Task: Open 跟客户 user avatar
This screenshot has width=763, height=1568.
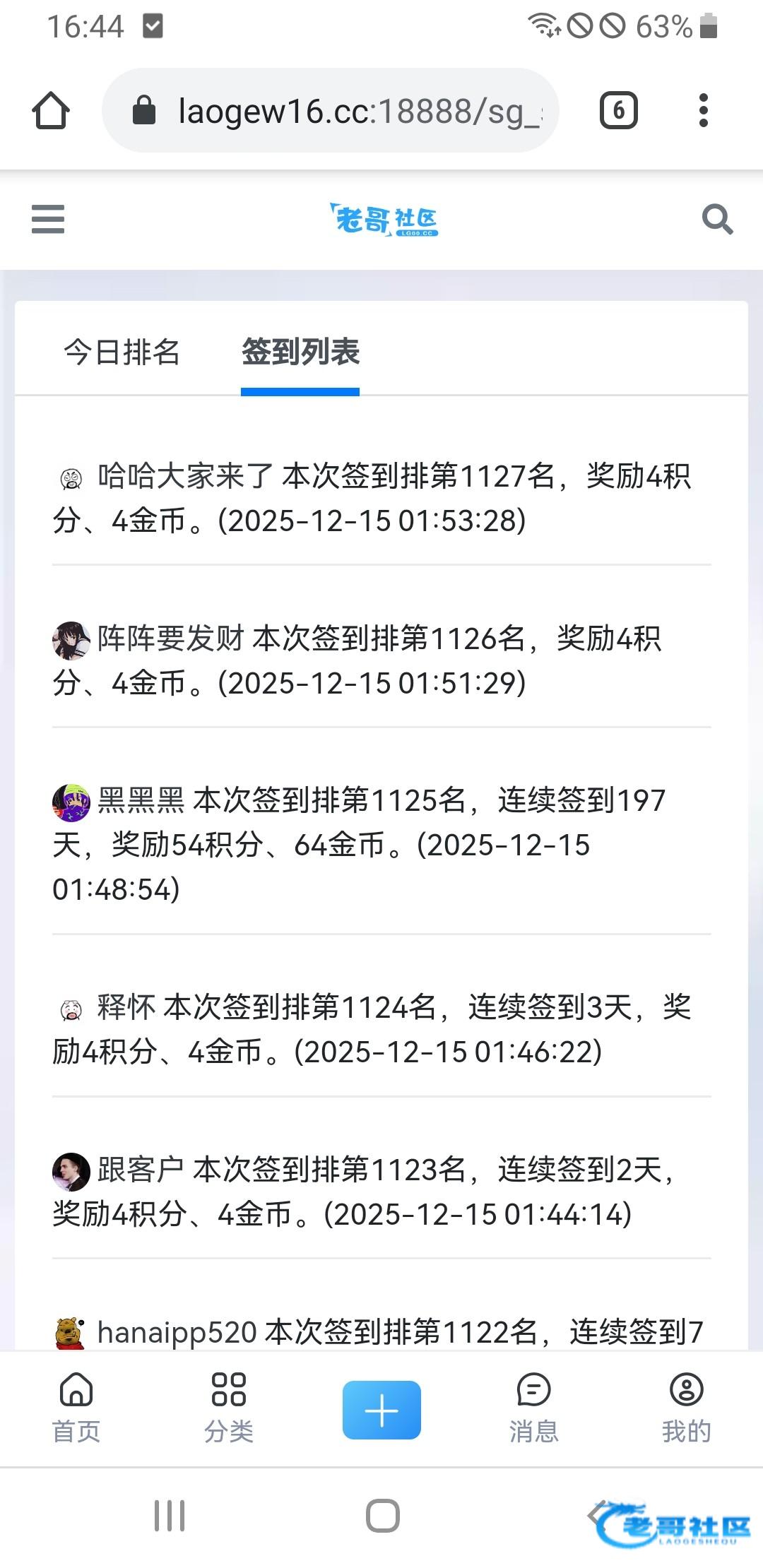Action: tap(71, 1172)
